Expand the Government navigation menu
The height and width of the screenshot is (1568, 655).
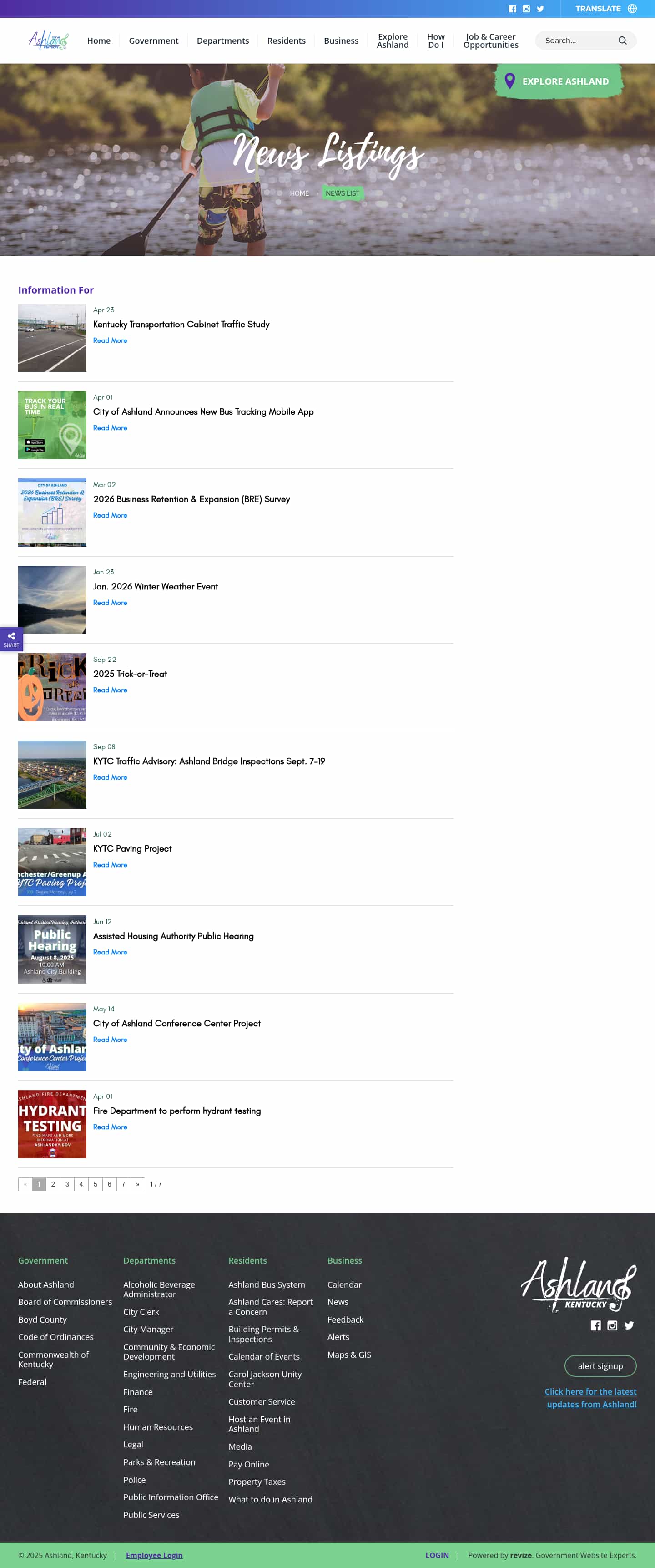click(153, 40)
